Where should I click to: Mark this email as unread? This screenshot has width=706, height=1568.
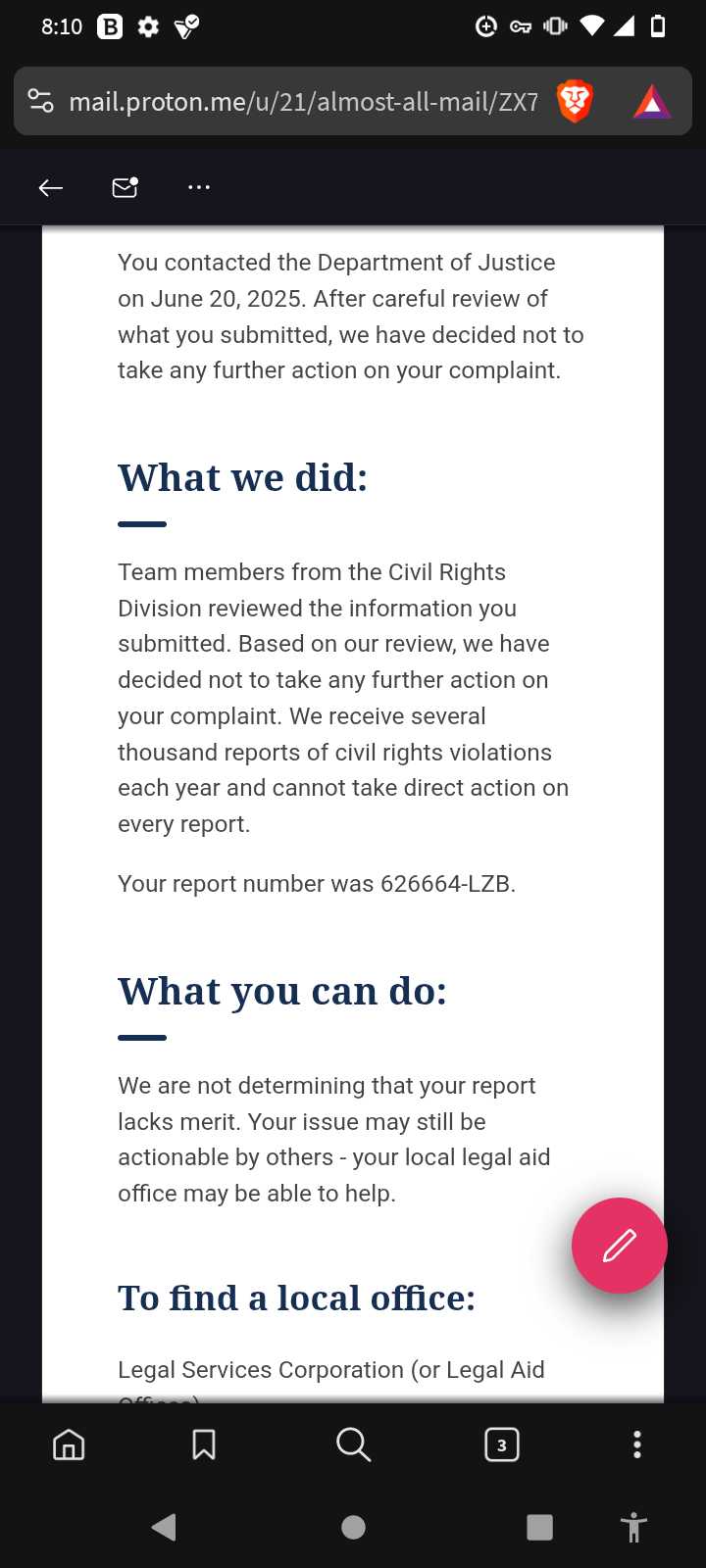(125, 187)
